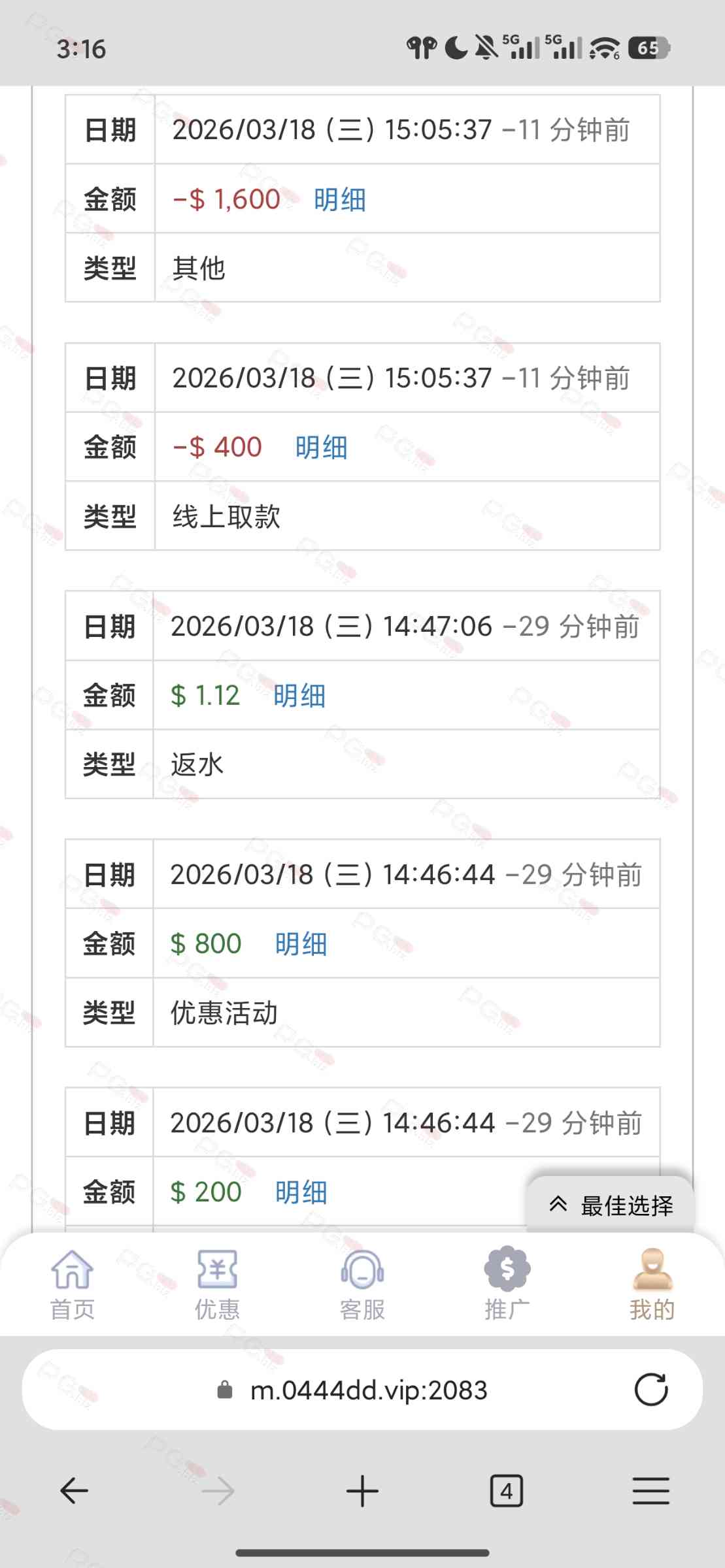The width and height of the screenshot is (725, 1568).
Task: View the 4 open browser tabs
Action: (x=507, y=1491)
